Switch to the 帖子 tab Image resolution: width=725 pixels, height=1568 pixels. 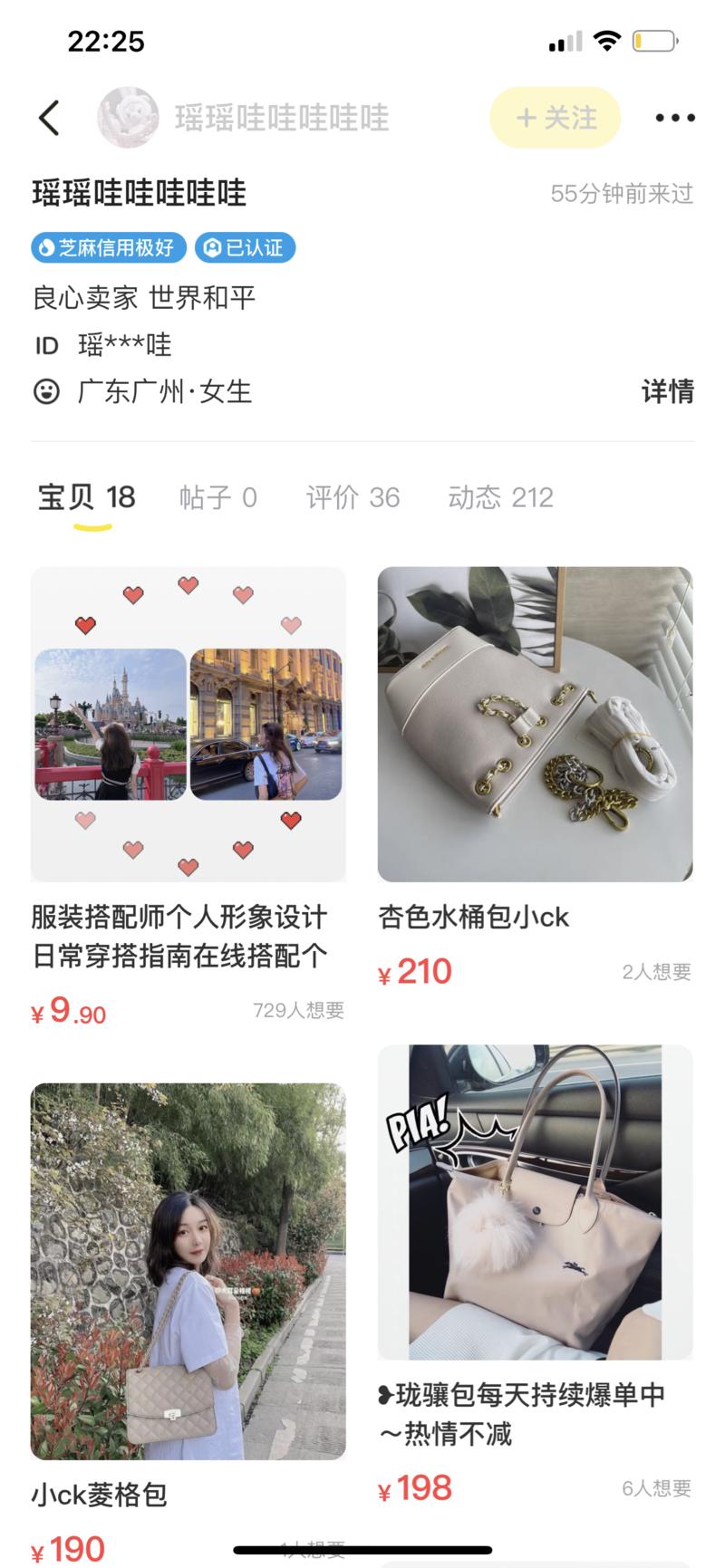217,496
